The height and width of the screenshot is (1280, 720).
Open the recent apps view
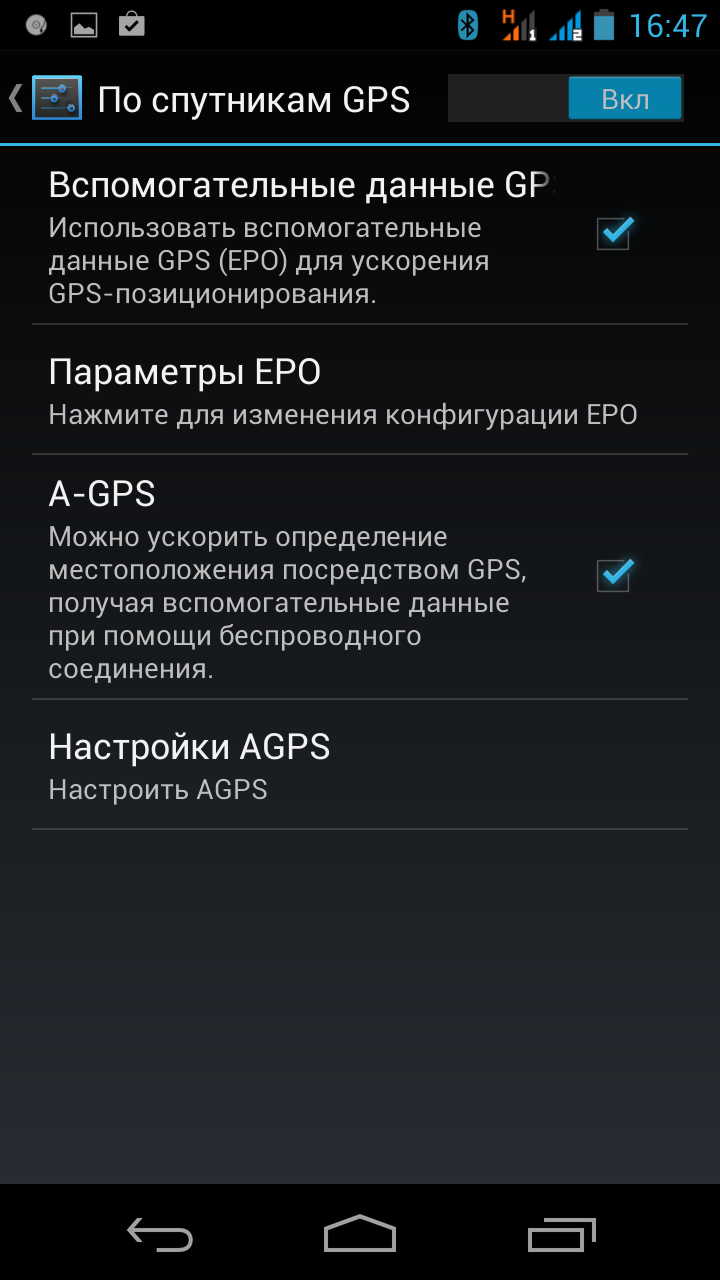tap(561, 1234)
